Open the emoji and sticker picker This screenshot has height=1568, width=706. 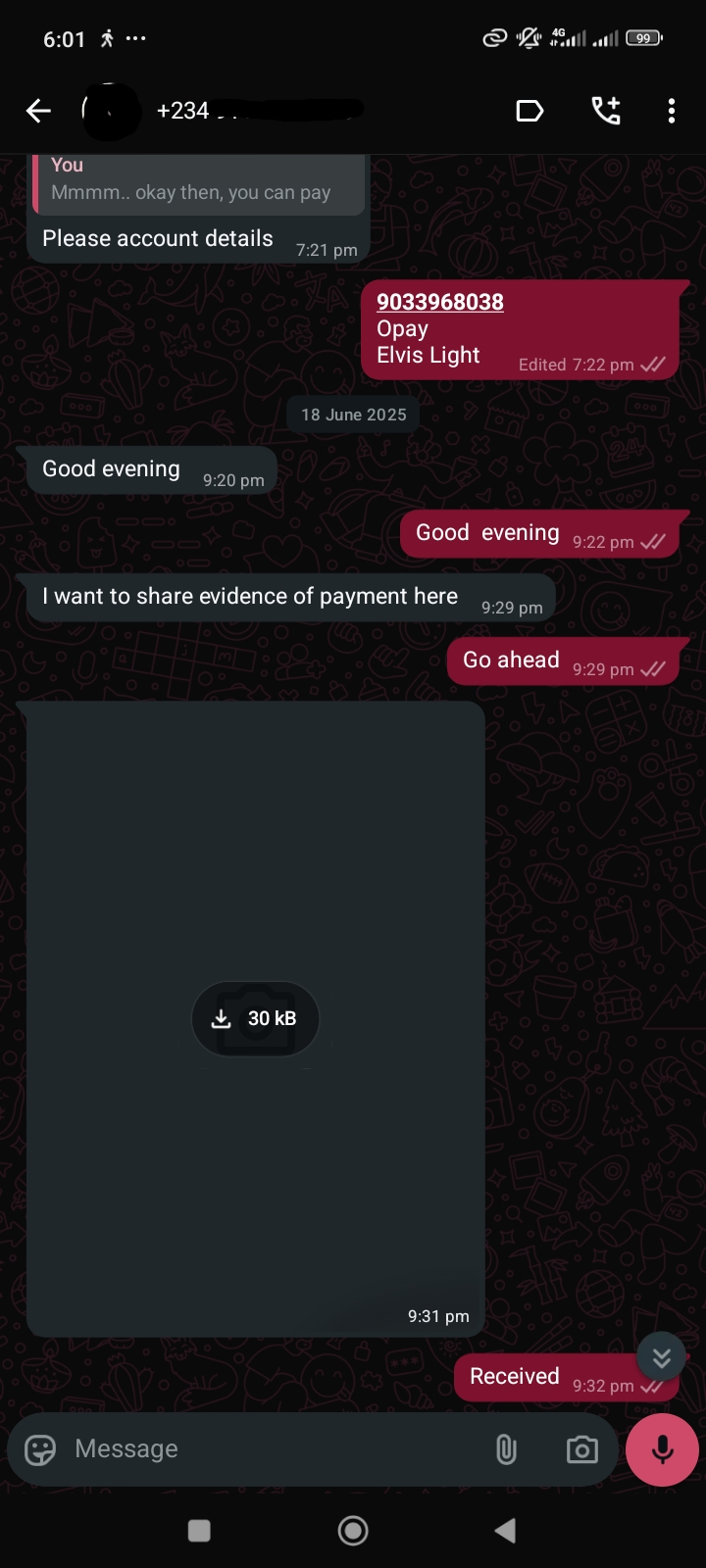[40, 1449]
